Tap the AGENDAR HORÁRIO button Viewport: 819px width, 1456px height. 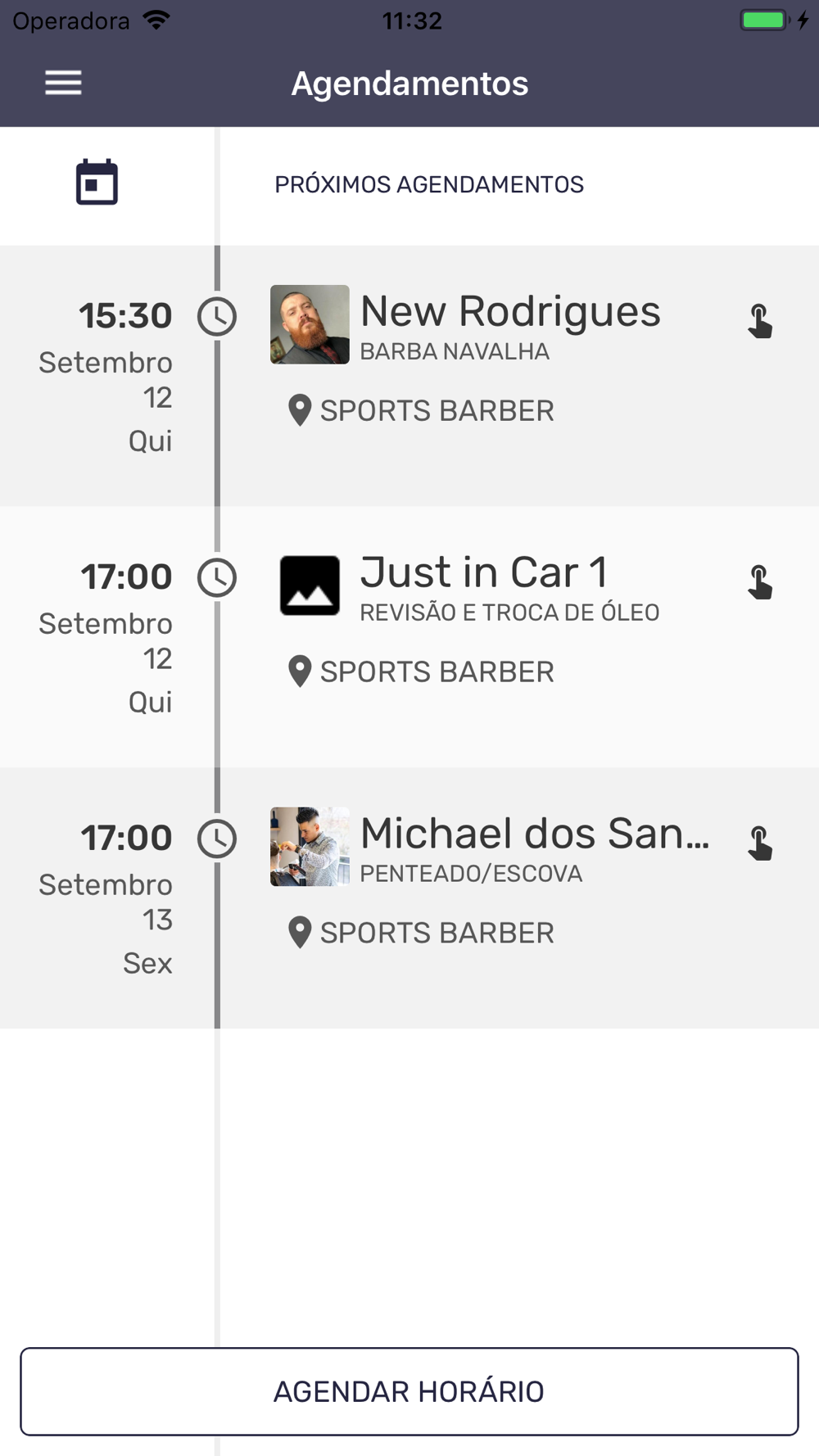[x=409, y=1391]
